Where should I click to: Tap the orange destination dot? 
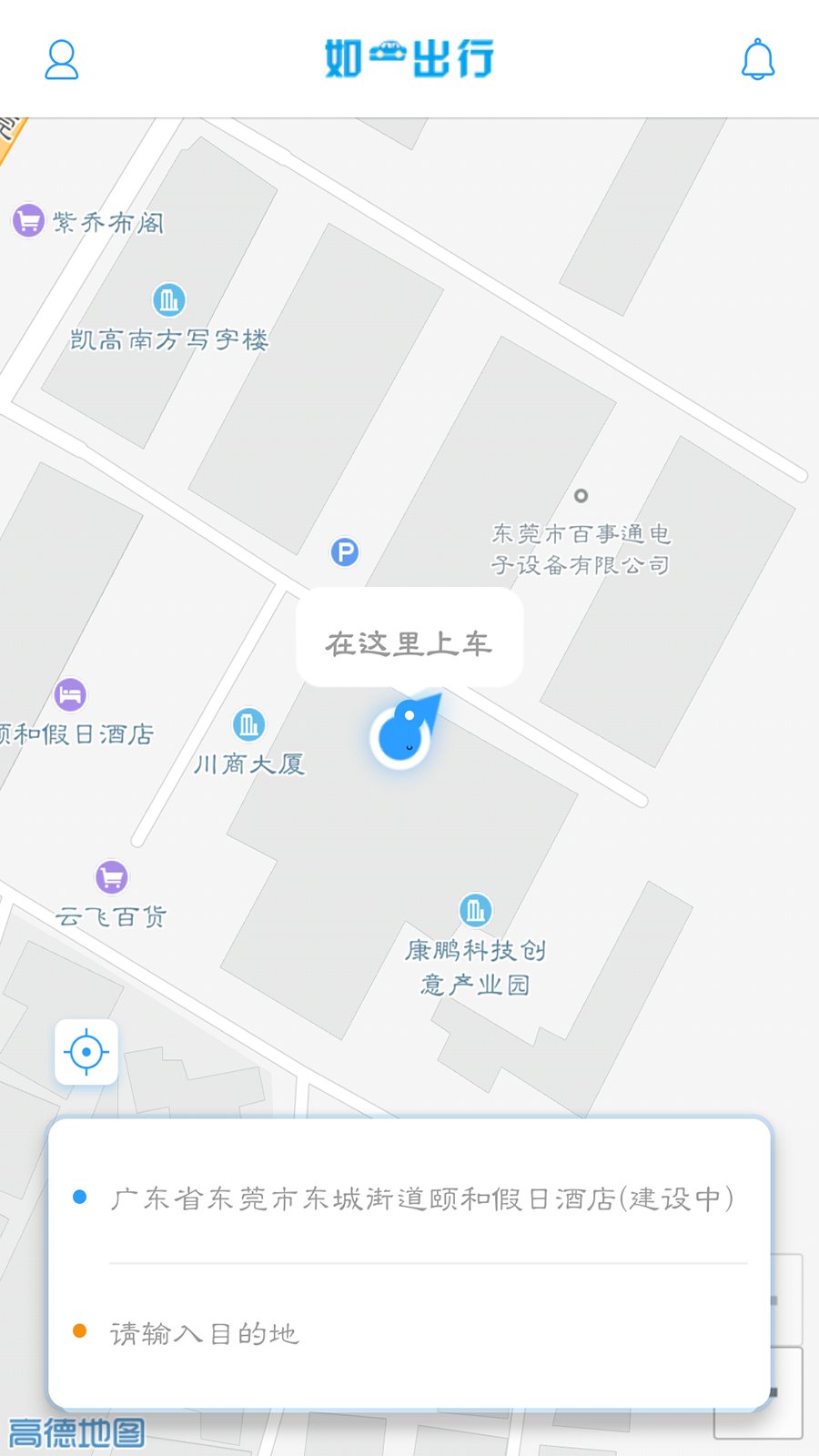(80, 1330)
